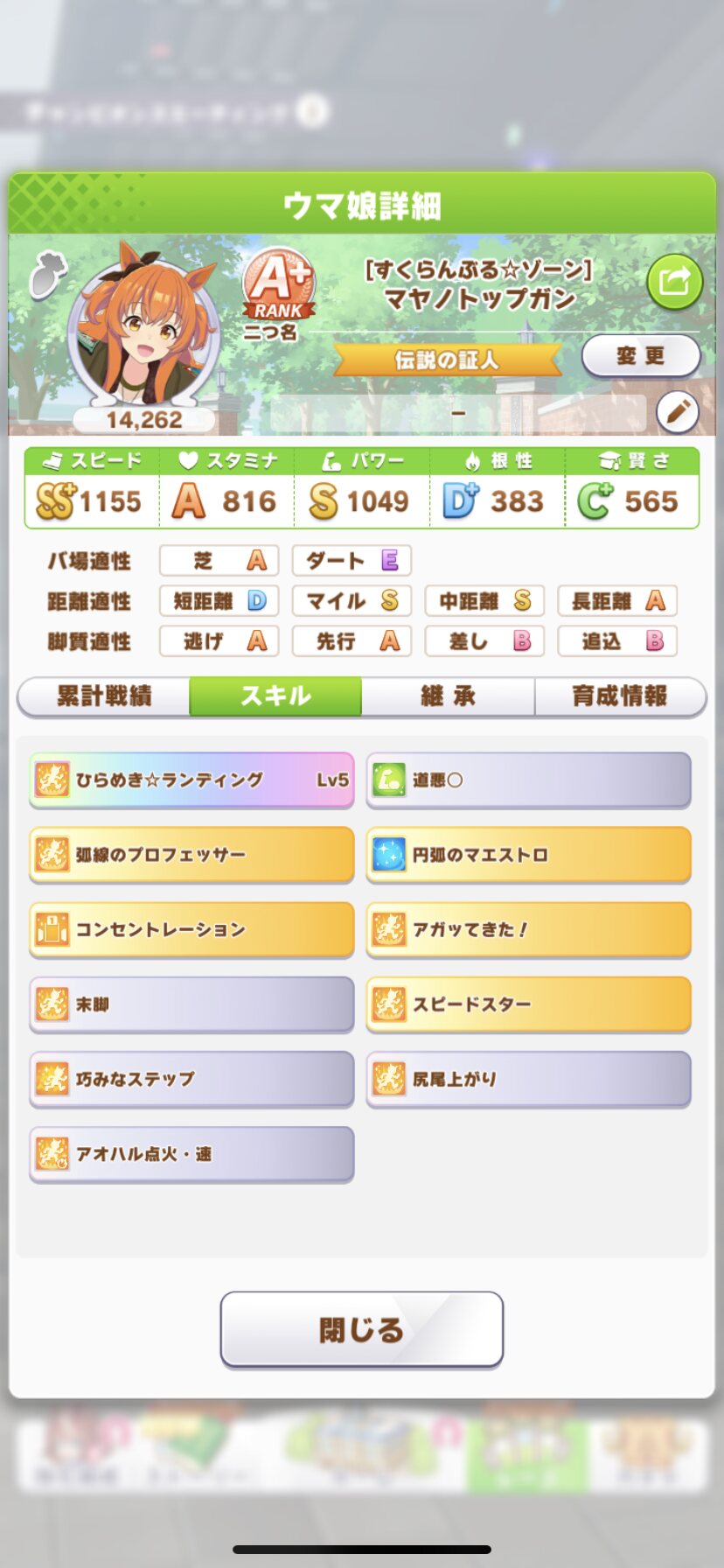Tap the carrot icon beside the portrait
Screen dimensions: 724x1568
(48, 275)
